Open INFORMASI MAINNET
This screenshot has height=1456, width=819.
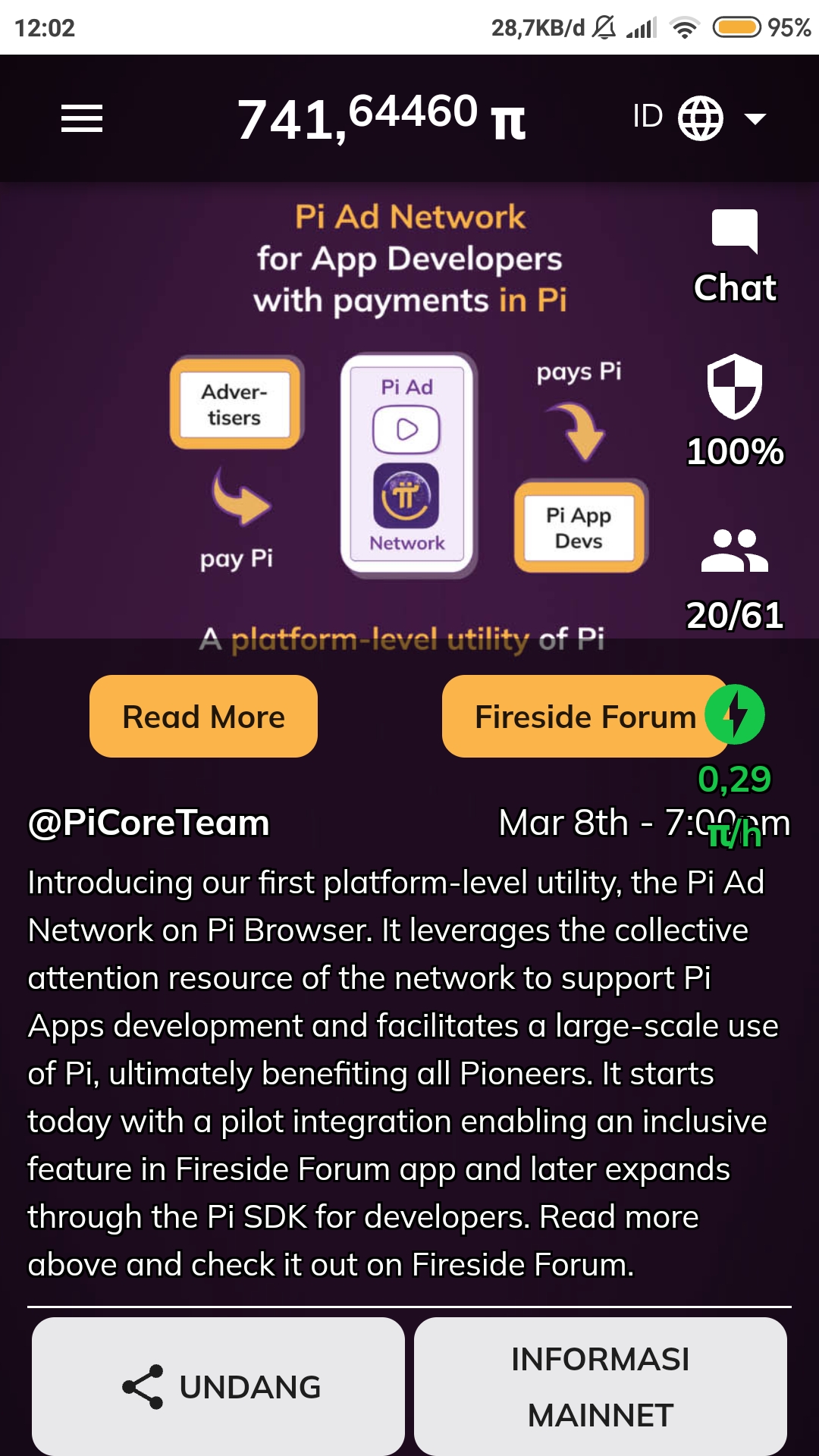(x=601, y=1386)
